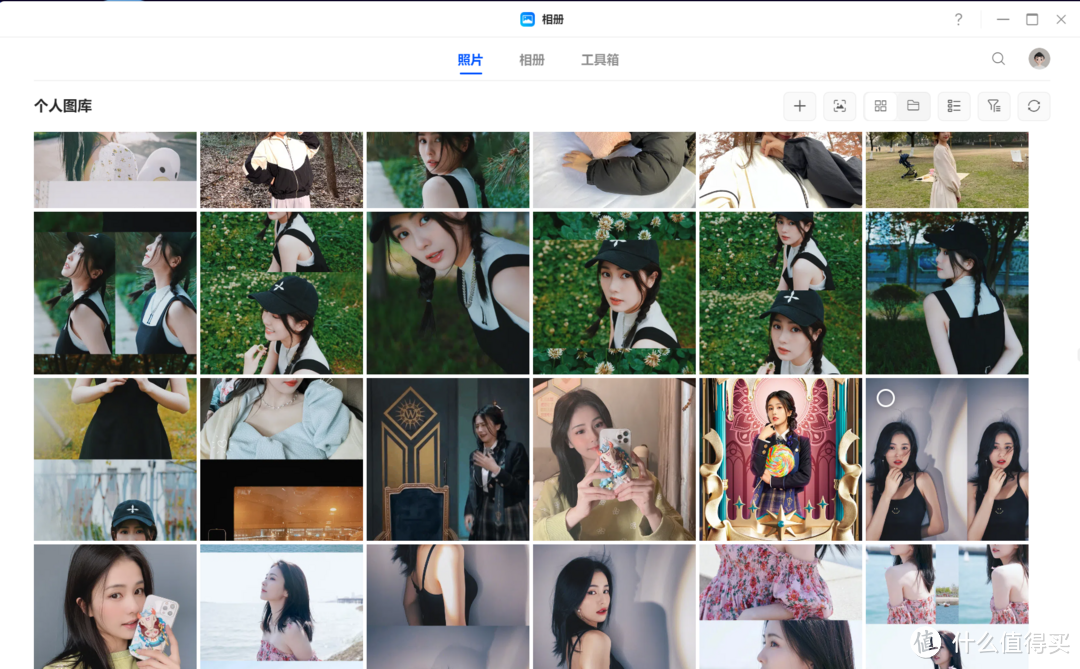Open the user profile avatar

(x=1039, y=59)
